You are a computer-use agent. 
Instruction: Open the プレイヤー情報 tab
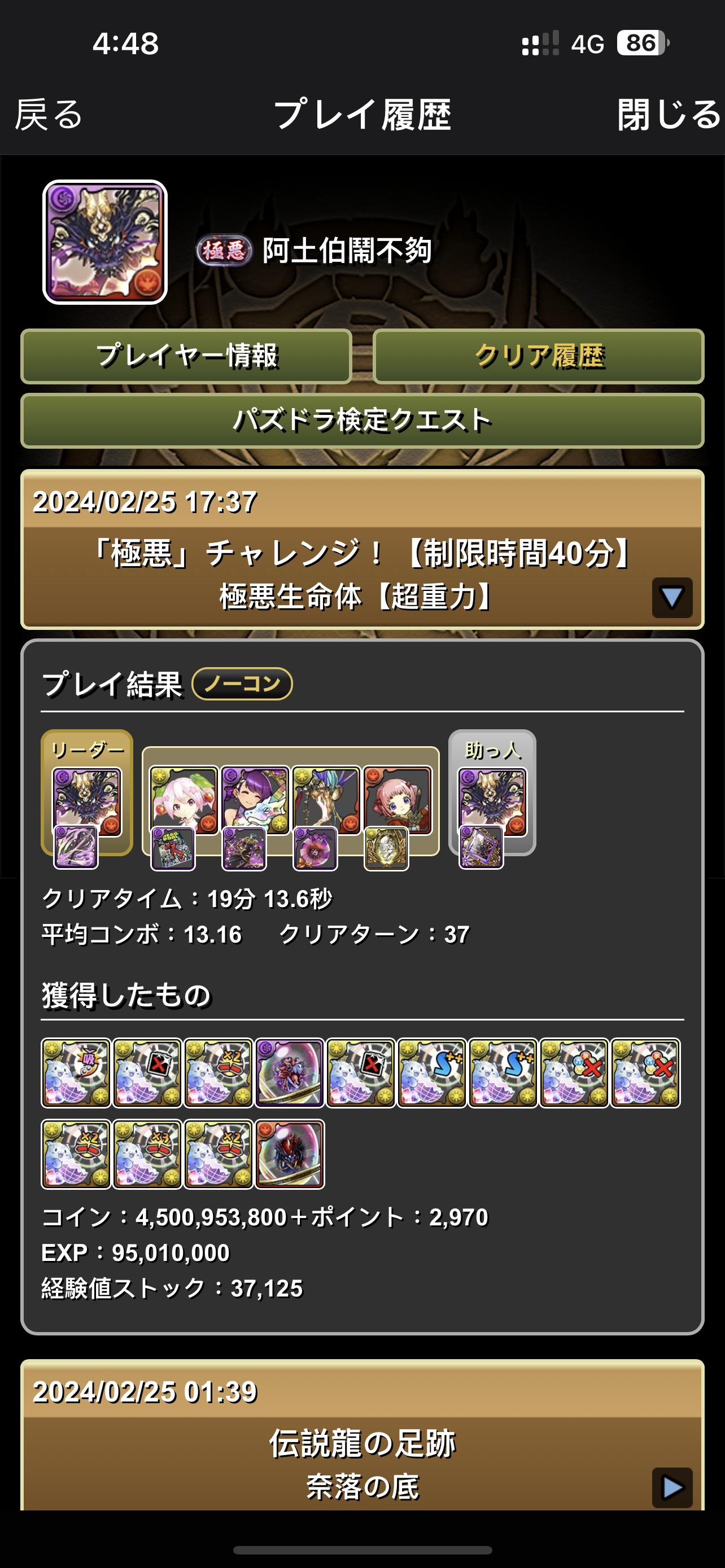(x=186, y=356)
